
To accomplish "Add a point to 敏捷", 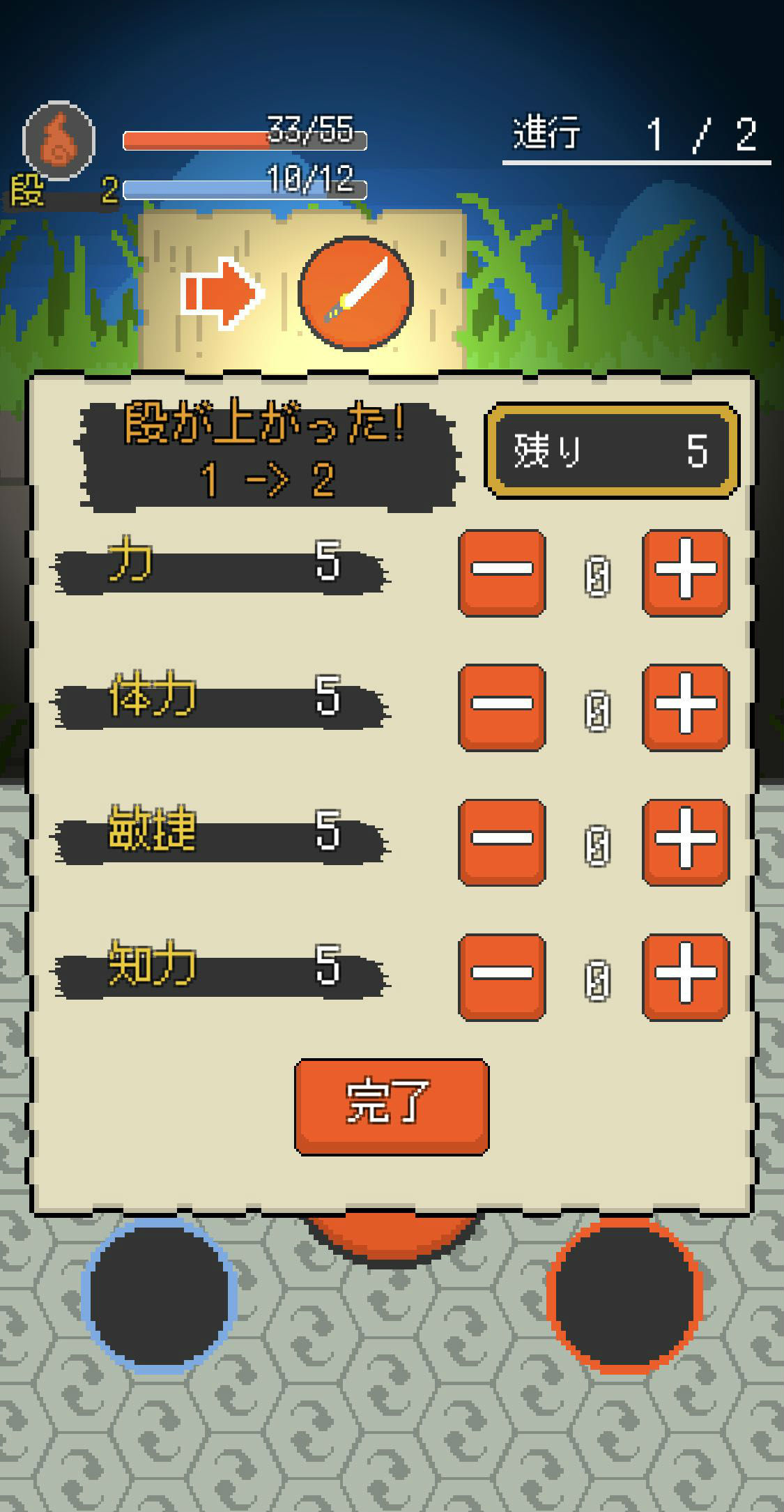I will click(x=686, y=842).
